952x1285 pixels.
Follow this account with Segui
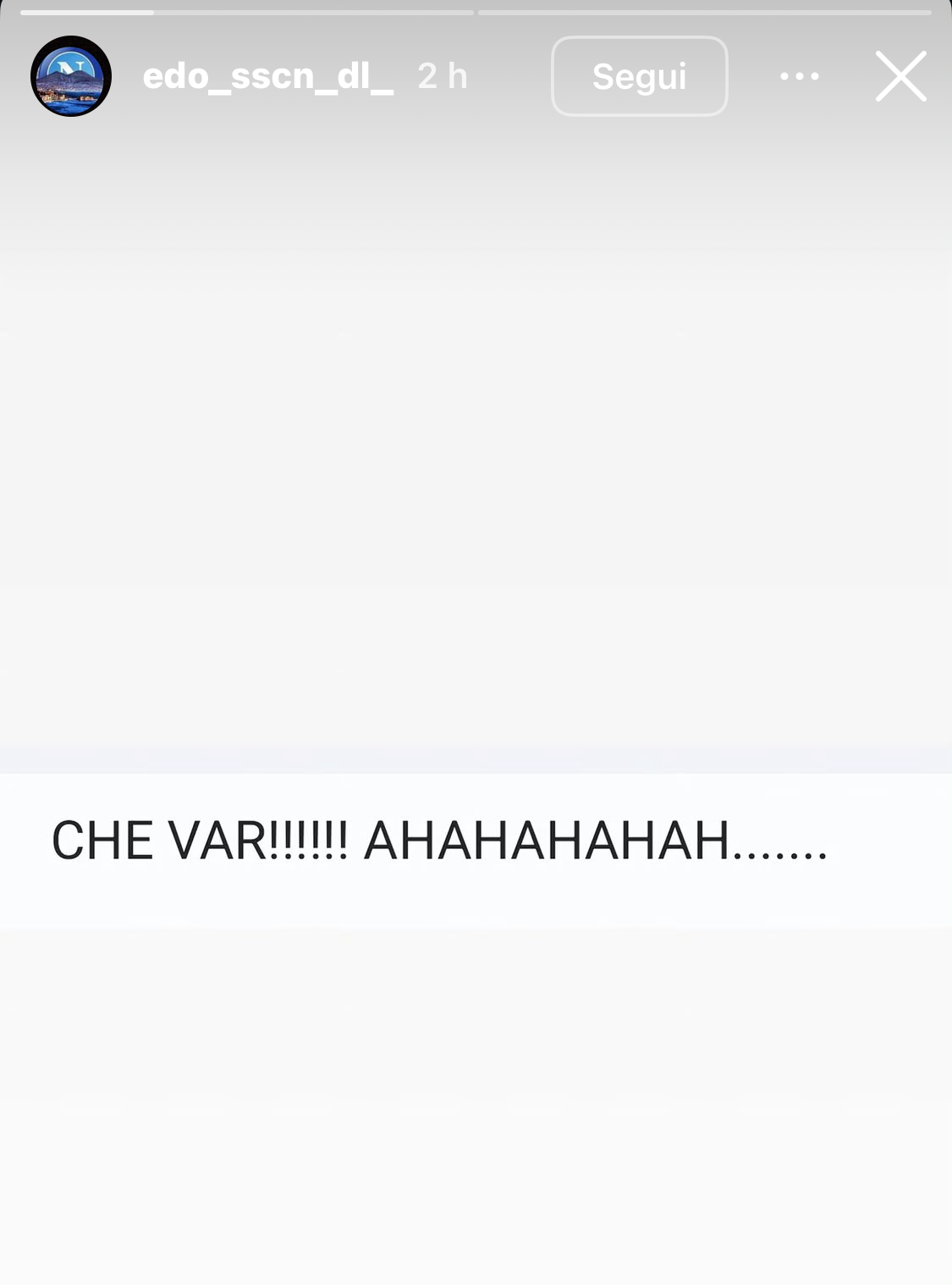click(x=639, y=76)
